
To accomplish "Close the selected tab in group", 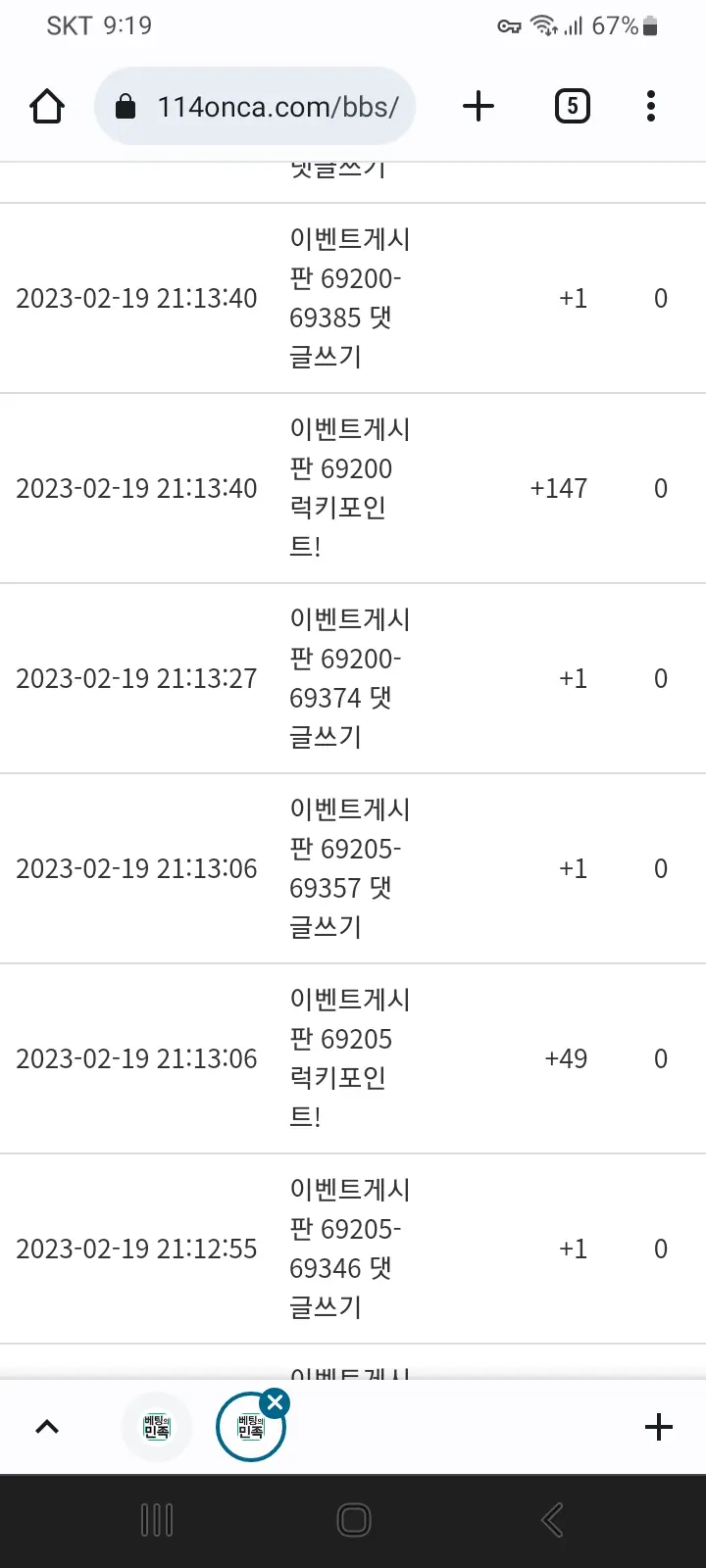I will coord(276,1402).
